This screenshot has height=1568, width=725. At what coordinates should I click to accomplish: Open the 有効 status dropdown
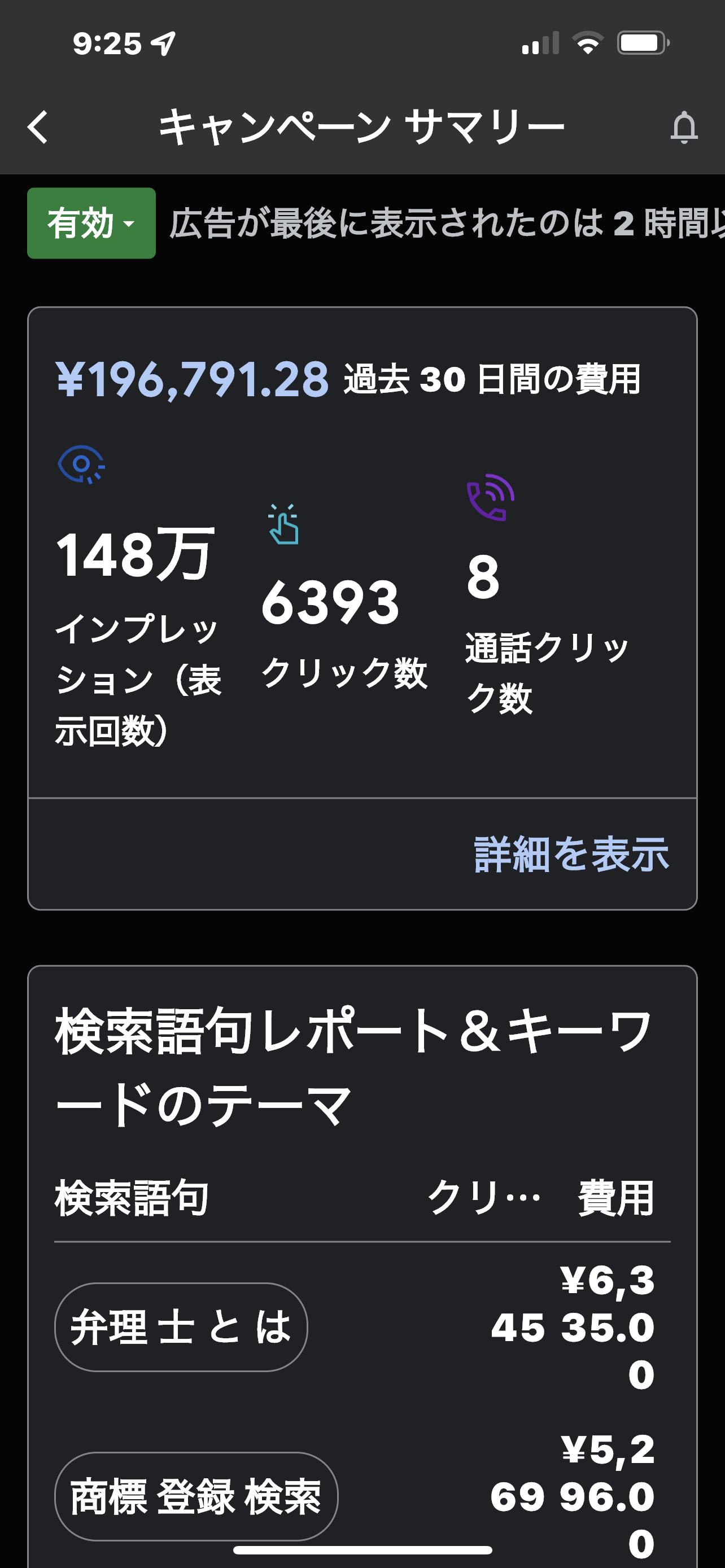click(x=91, y=224)
